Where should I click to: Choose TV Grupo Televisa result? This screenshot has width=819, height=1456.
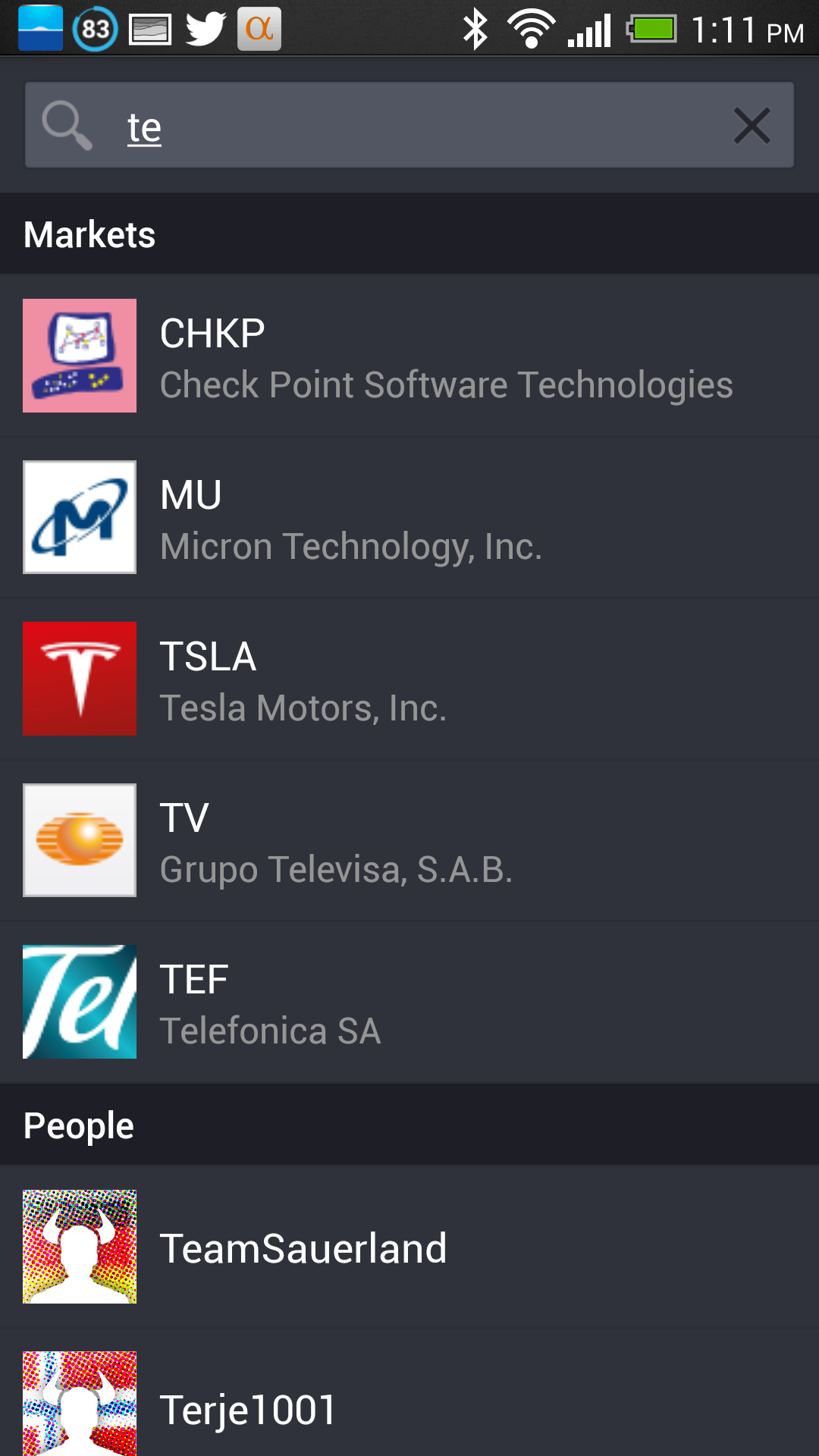409,840
